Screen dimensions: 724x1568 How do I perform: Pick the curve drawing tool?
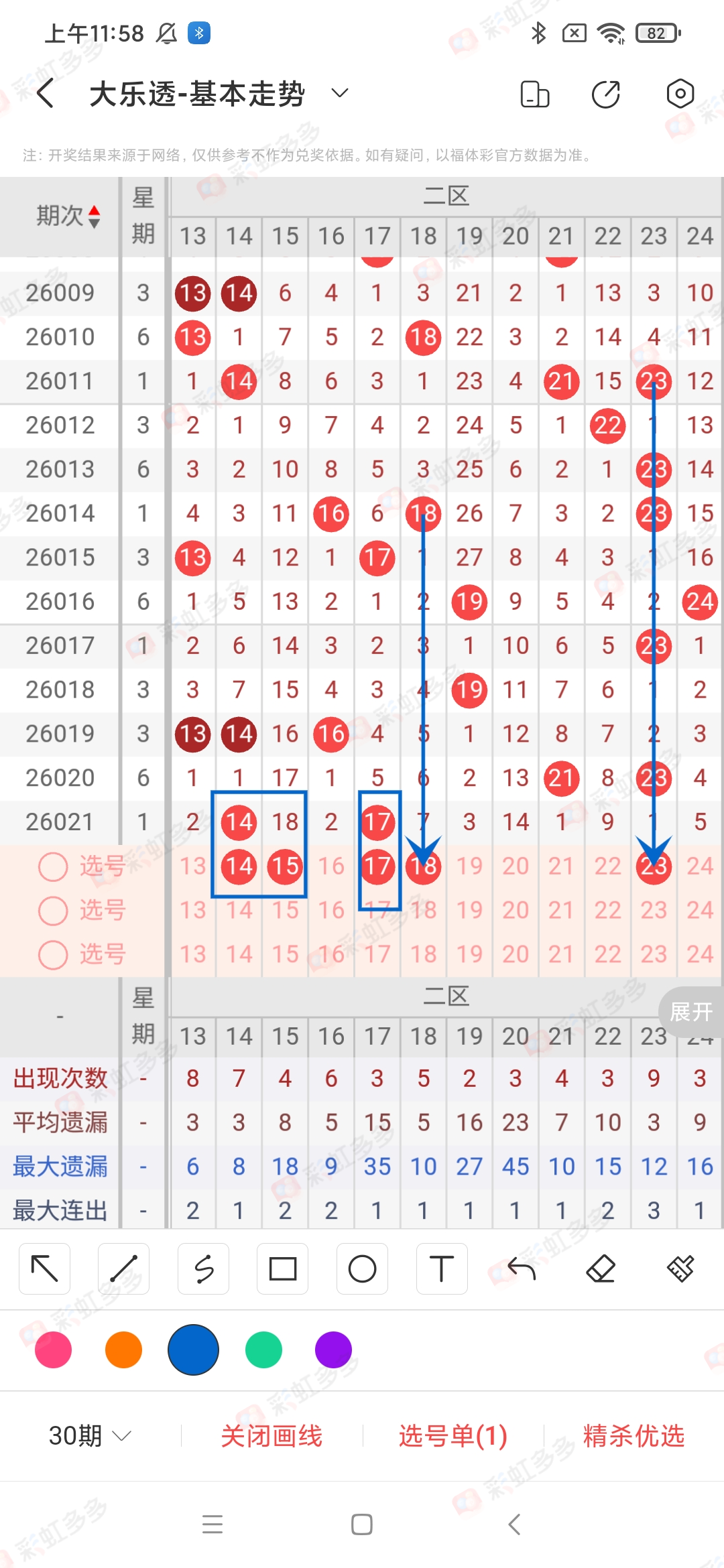click(203, 1268)
